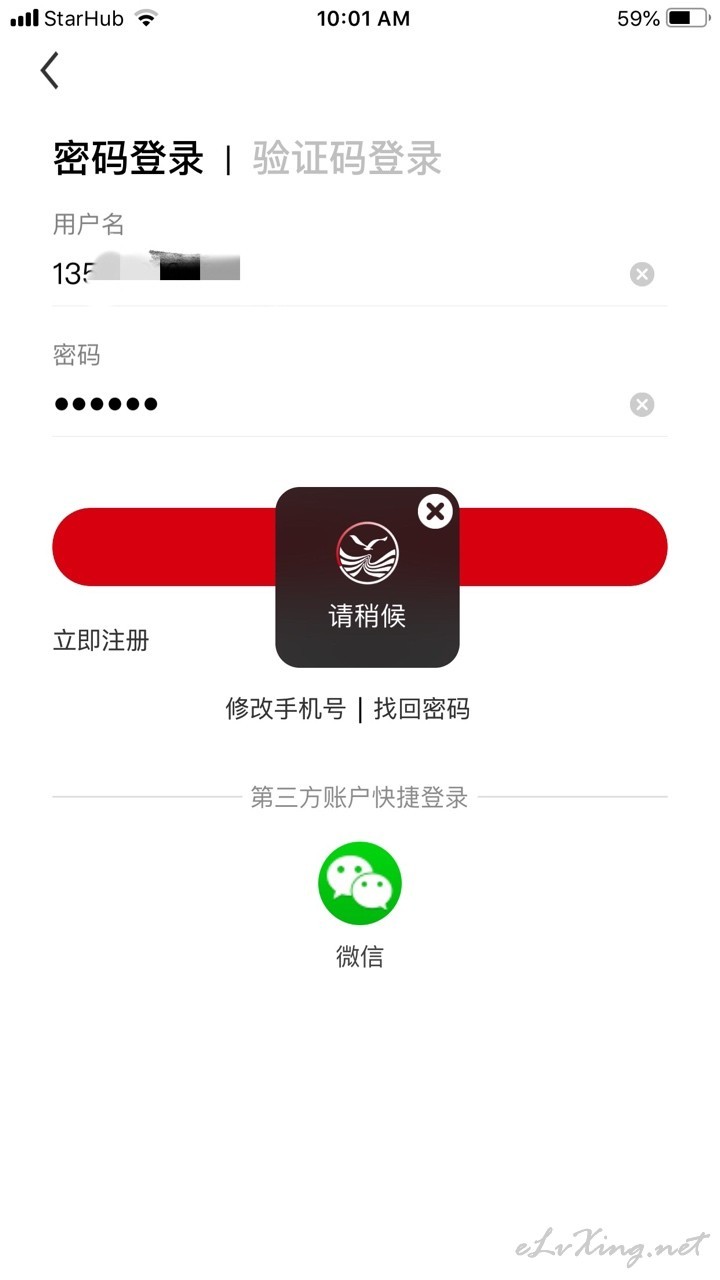Go back using the top-left arrow
Image resolution: width=720 pixels, height=1280 pixels.
point(50,70)
